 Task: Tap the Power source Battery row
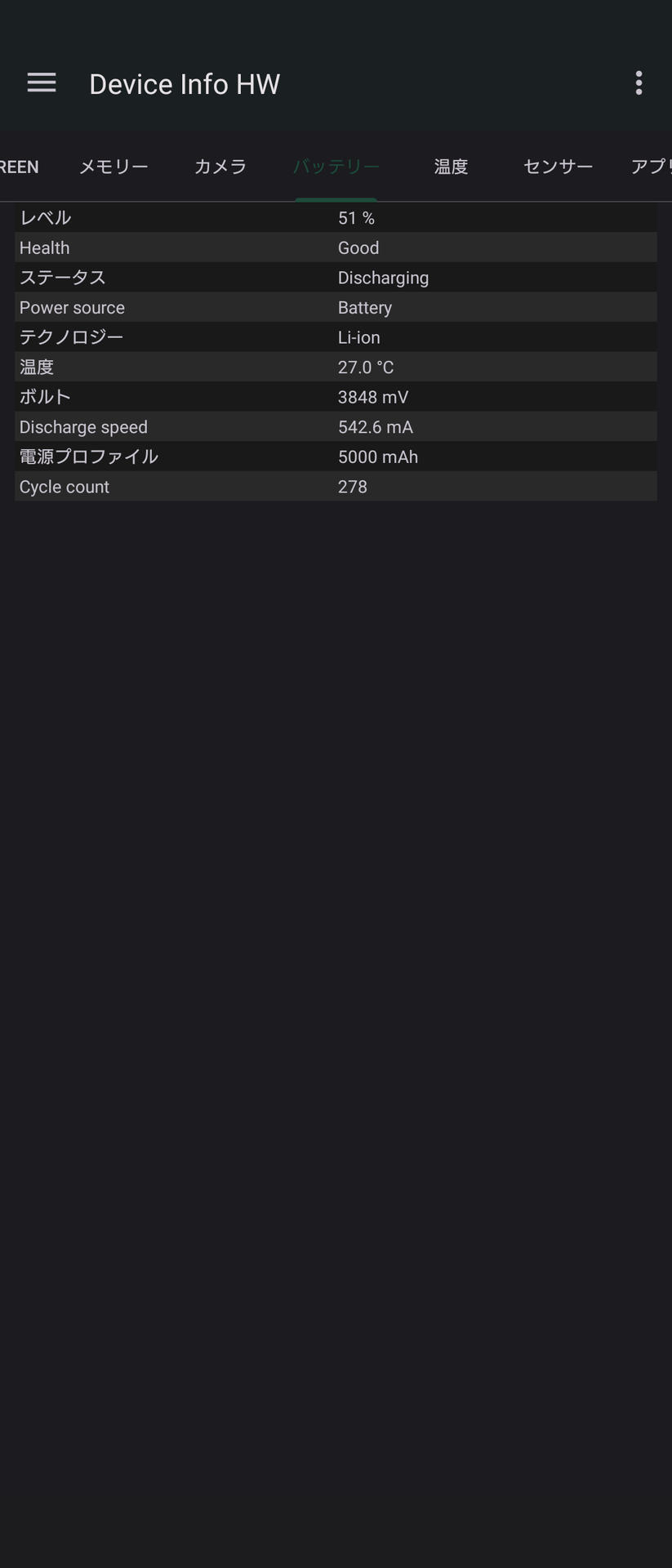[336, 307]
